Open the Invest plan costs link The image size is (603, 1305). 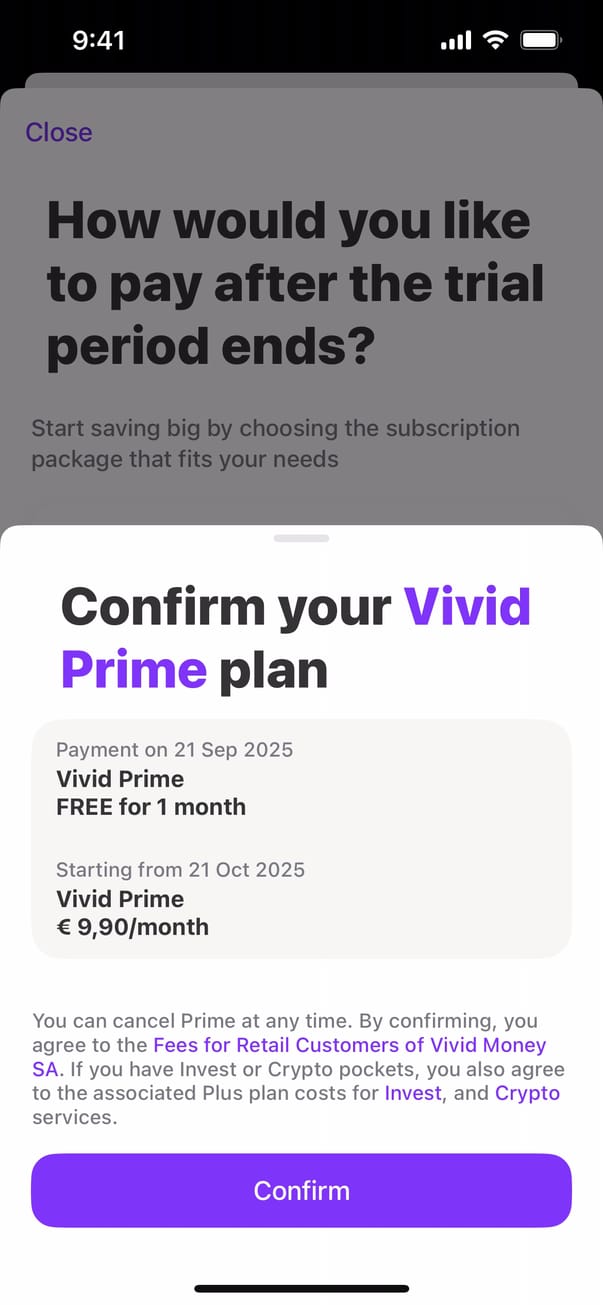click(x=412, y=1093)
